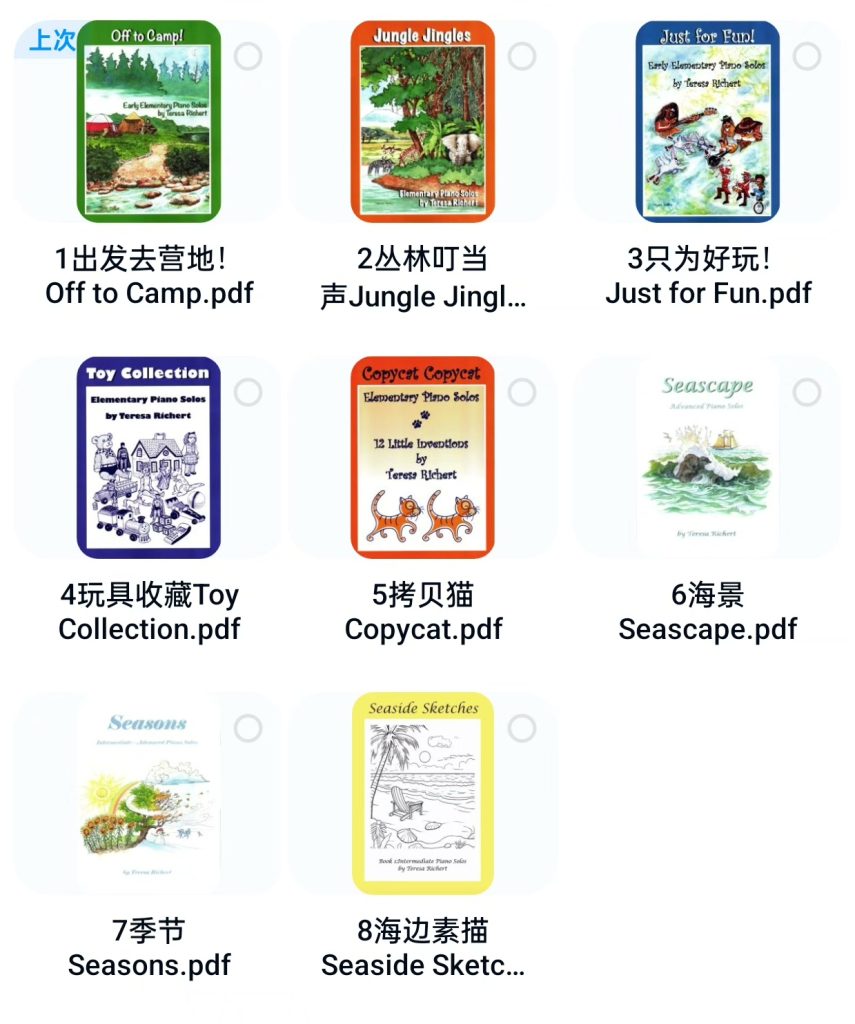
Task: Open the Seaside Sketches PDF
Action: pos(422,793)
